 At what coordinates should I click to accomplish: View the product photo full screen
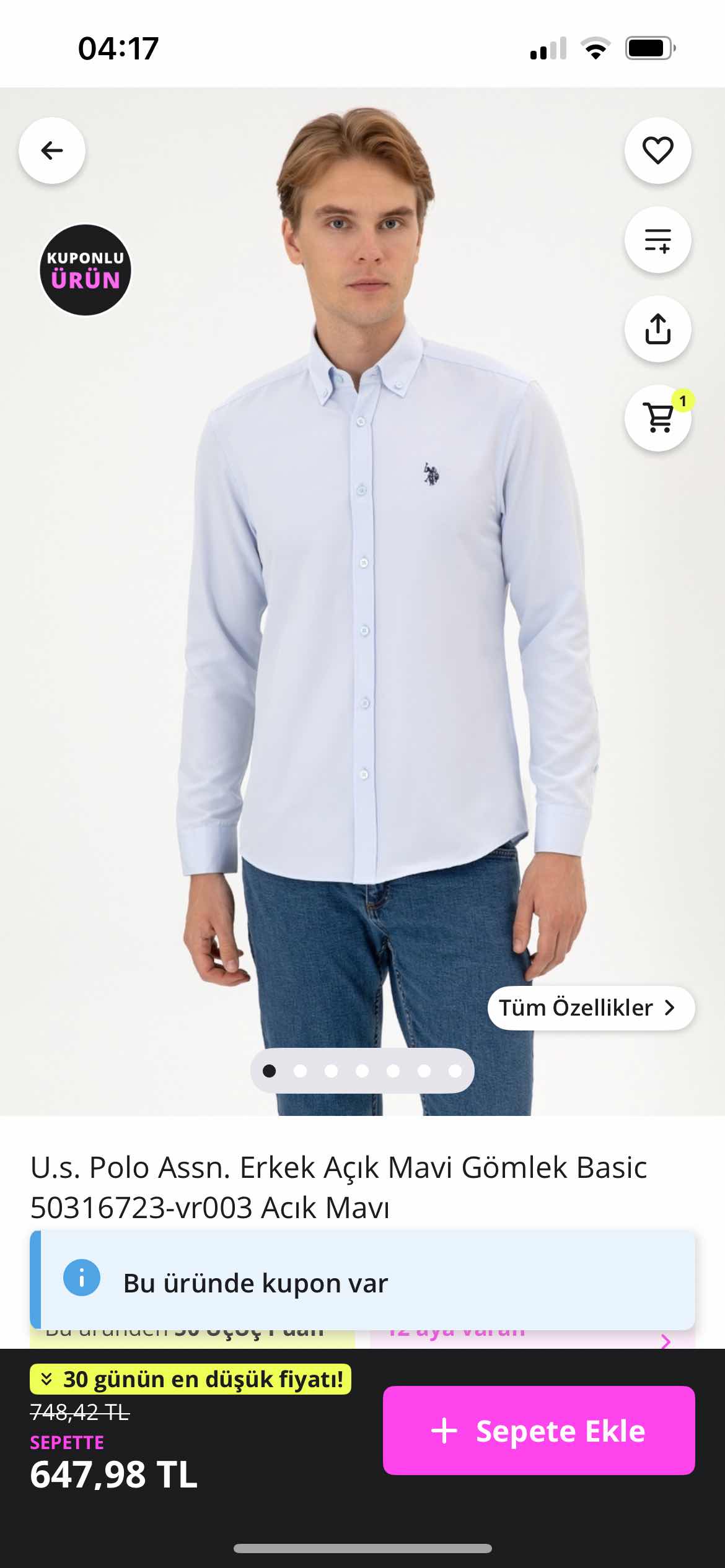362,619
